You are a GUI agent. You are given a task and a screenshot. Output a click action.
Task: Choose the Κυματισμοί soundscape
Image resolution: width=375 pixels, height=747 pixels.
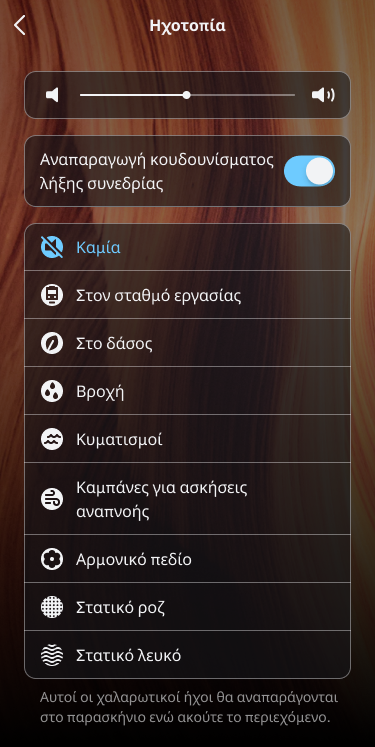[x=187, y=439]
